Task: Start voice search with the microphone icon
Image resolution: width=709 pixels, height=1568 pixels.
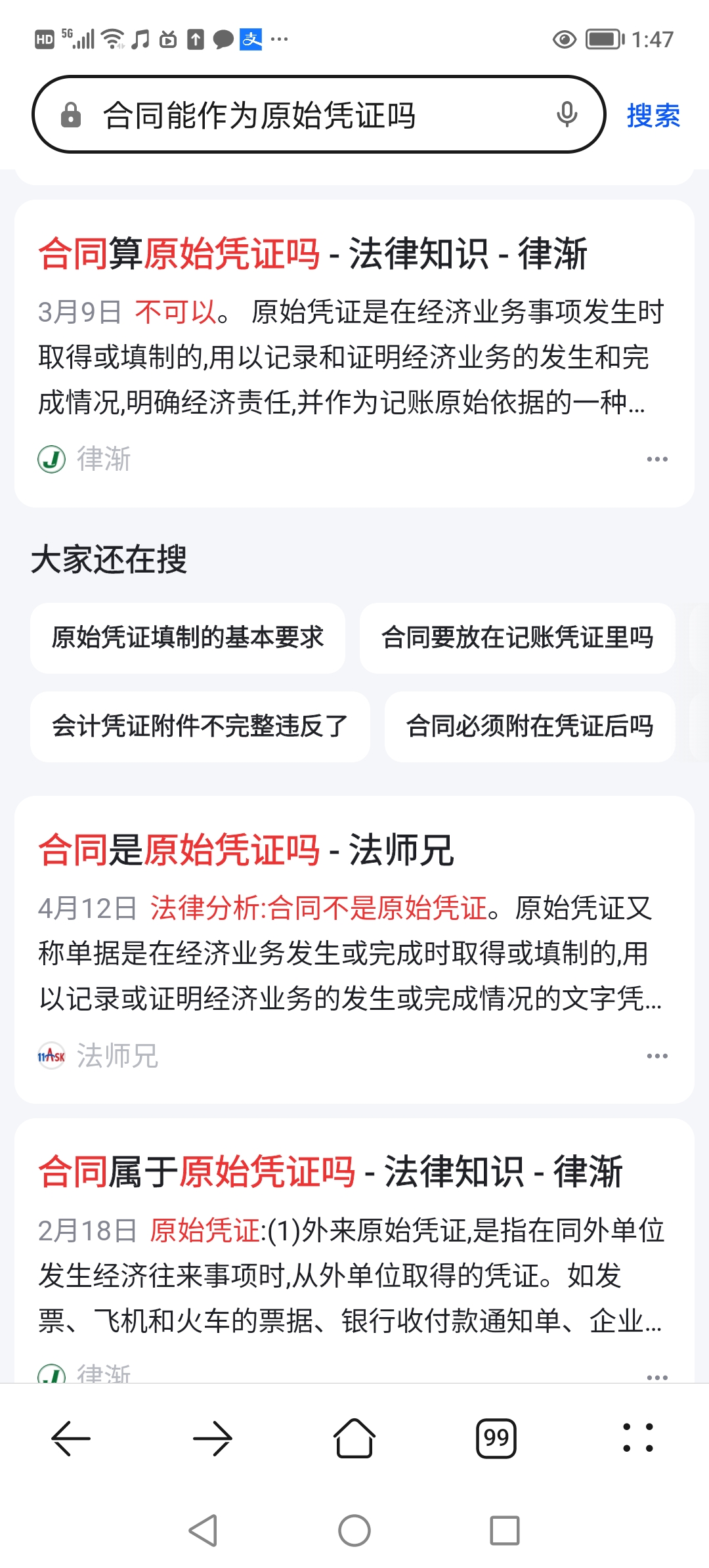Action: [567, 115]
